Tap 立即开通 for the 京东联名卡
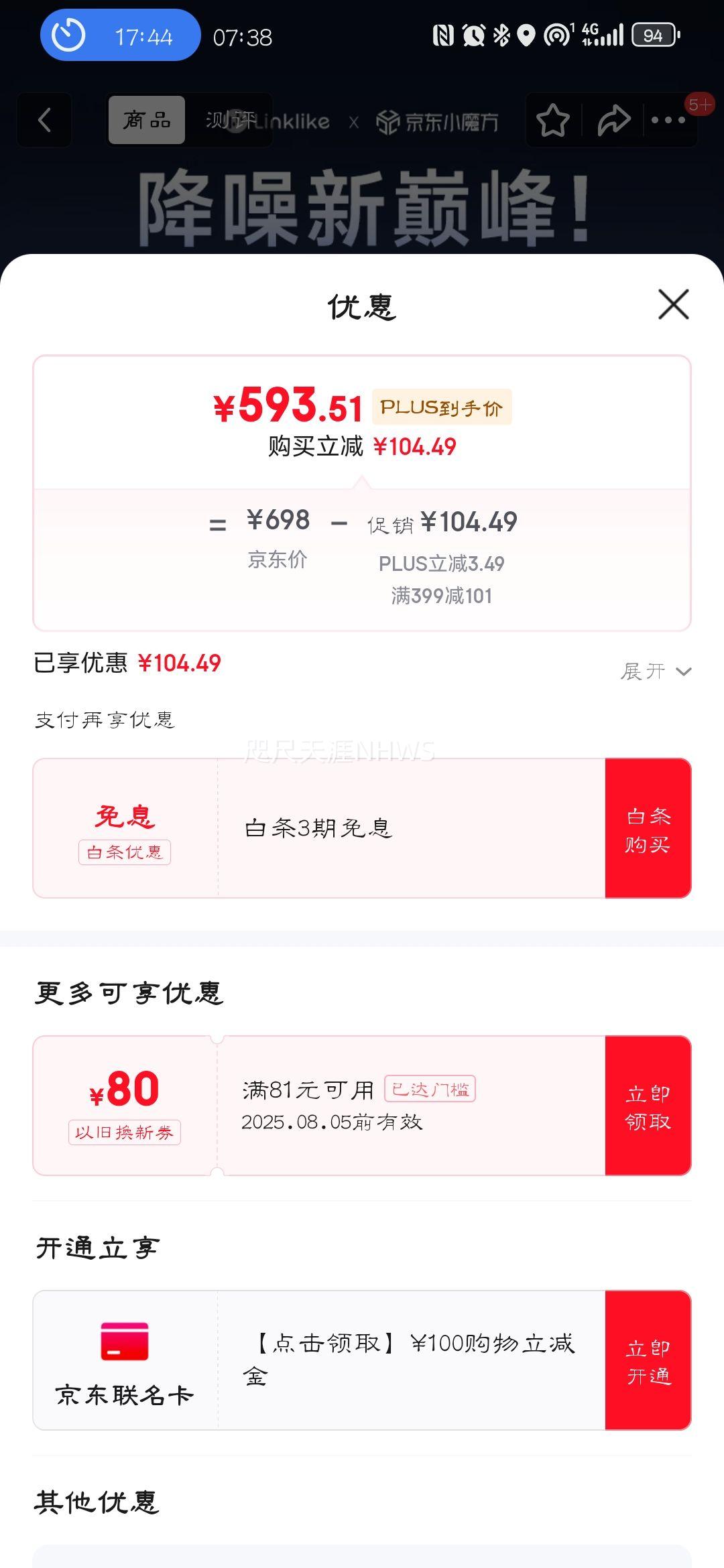The width and height of the screenshot is (724, 1568). pyautogui.click(x=648, y=1360)
